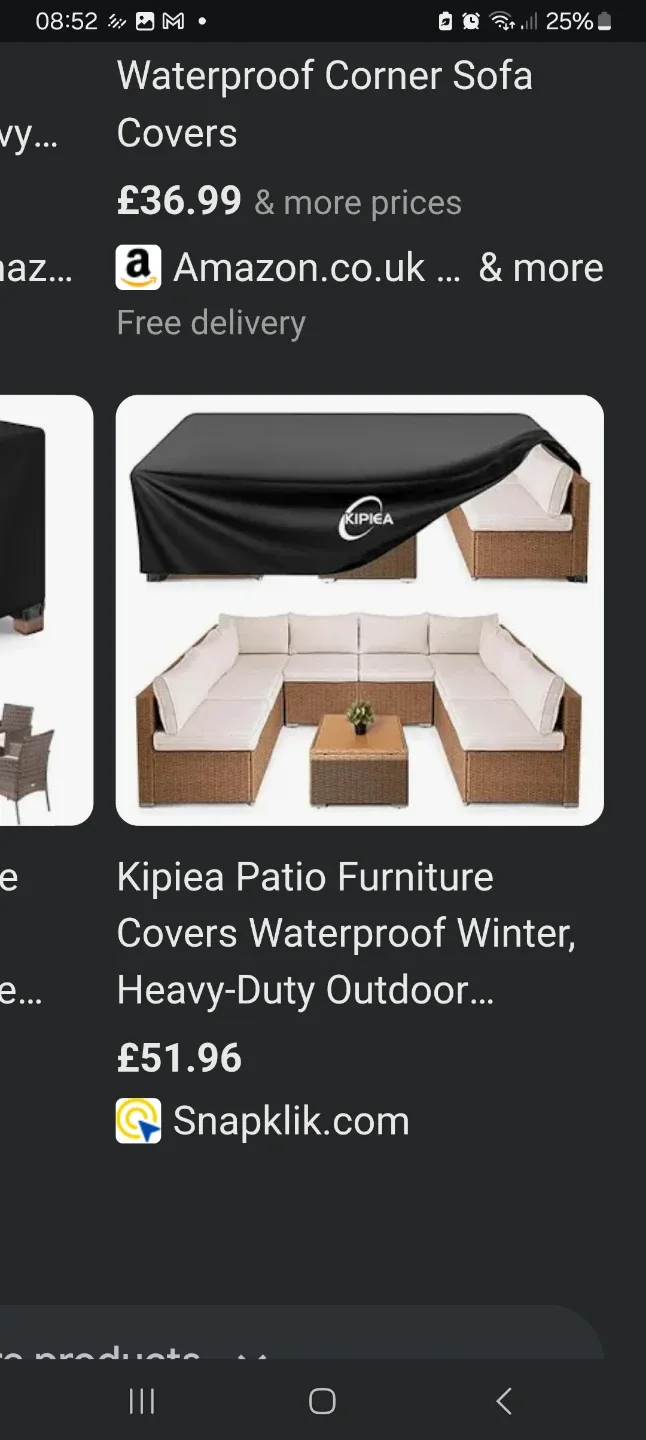
Task: Go to the home screen via the home button
Action: [322, 1401]
